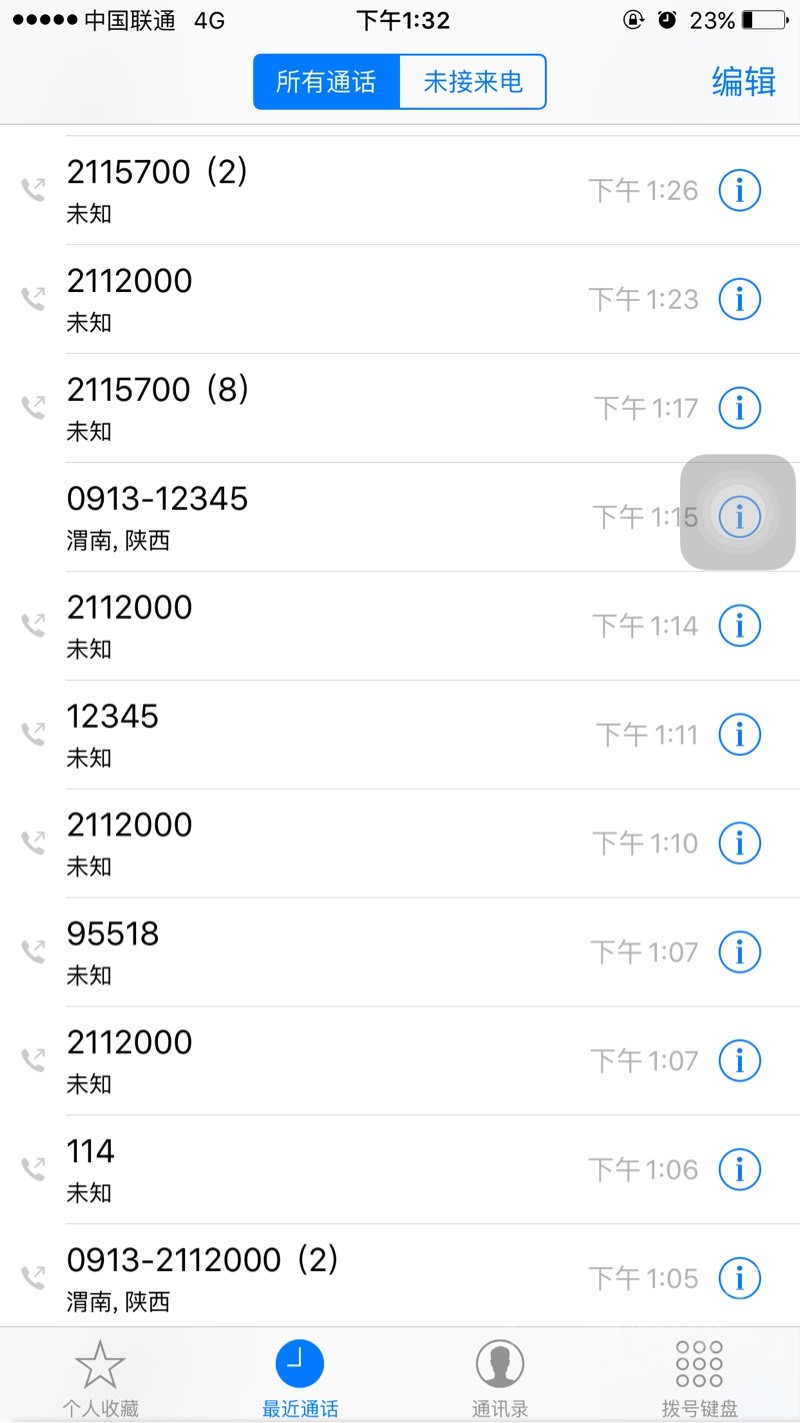This screenshot has width=800, height=1423.
Task: Call 114 from the recents list
Action: 300,1169
